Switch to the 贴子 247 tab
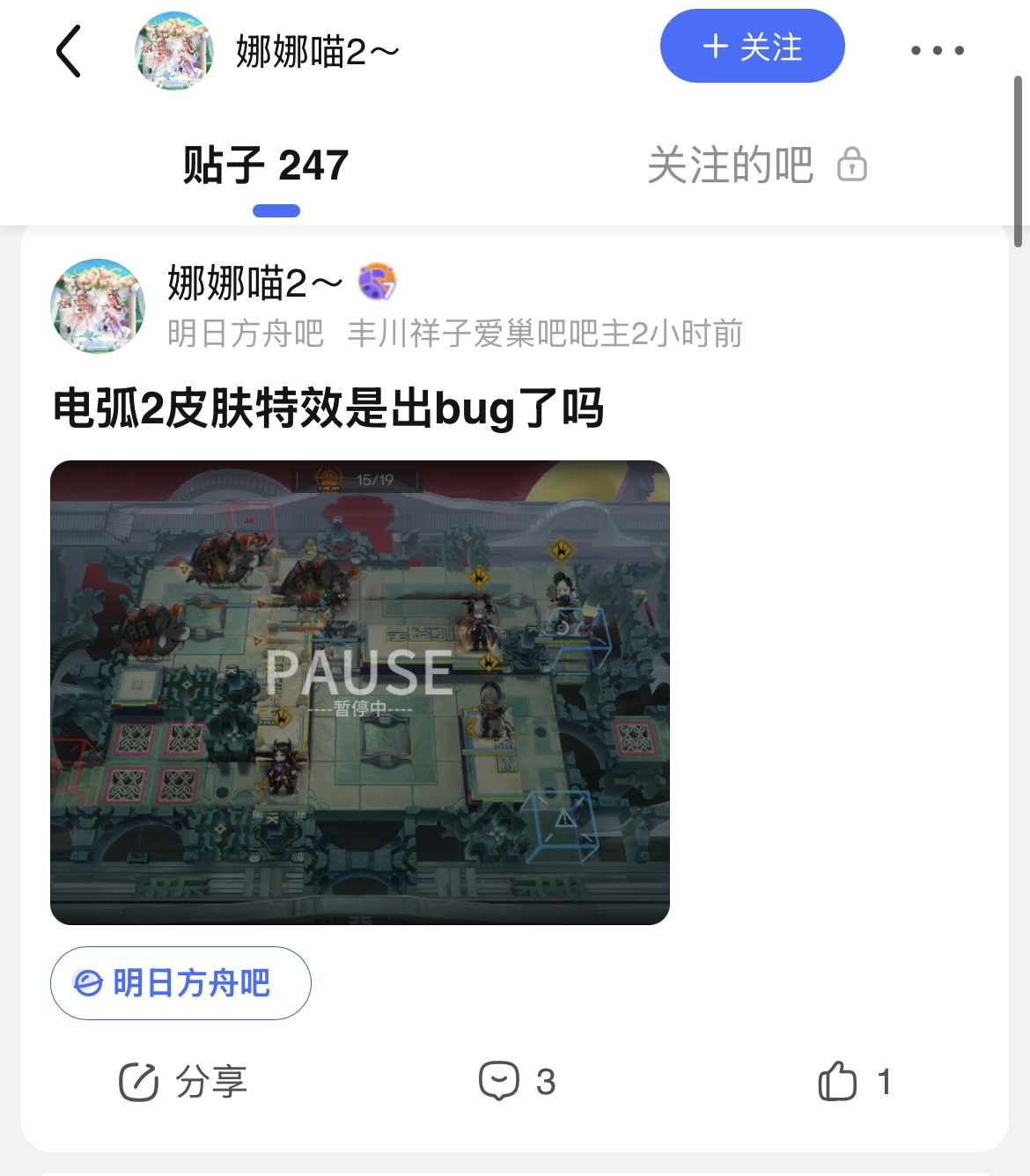This screenshot has width=1030, height=1176. 266,165
